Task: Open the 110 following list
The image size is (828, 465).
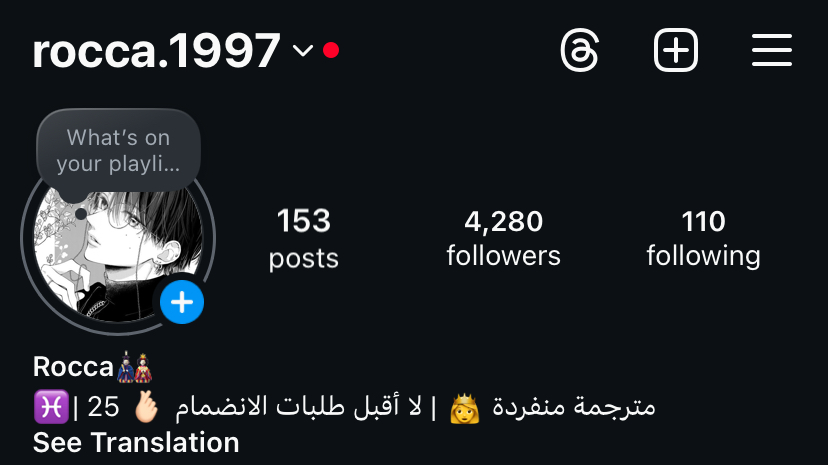Action: [703, 238]
